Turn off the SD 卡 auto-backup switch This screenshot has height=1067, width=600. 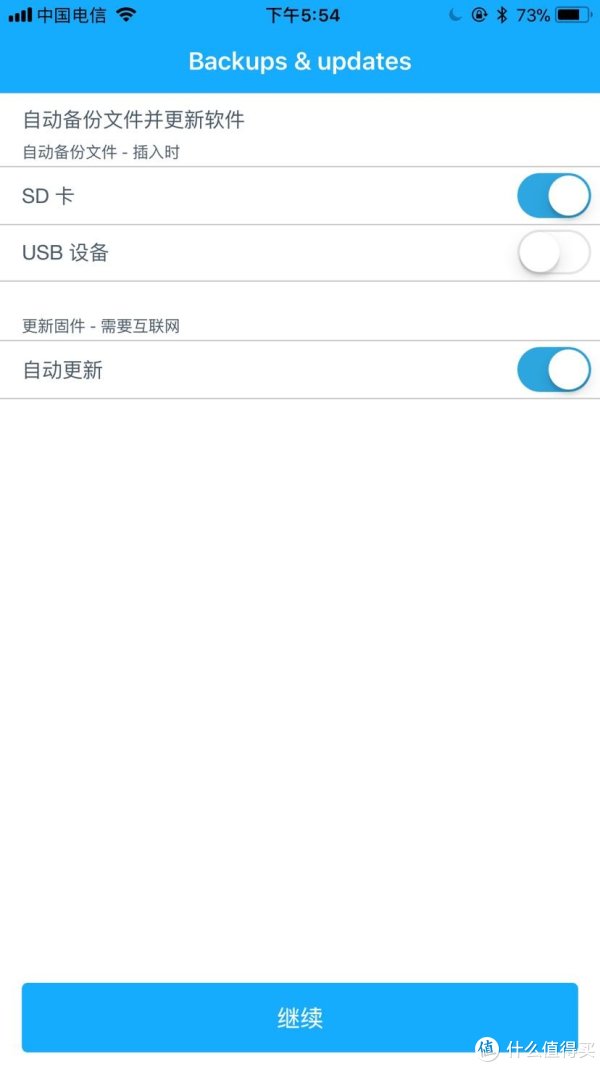click(x=554, y=196)
